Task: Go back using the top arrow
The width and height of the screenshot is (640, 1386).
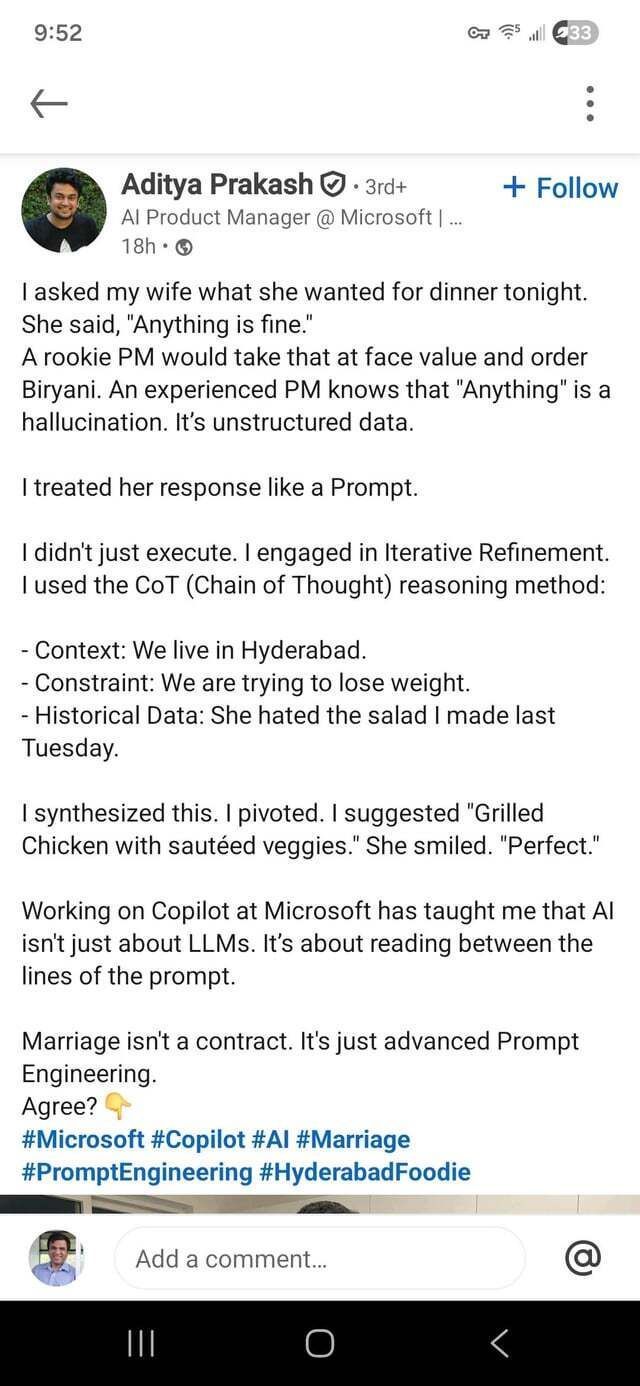Action: tap(49, 103)
